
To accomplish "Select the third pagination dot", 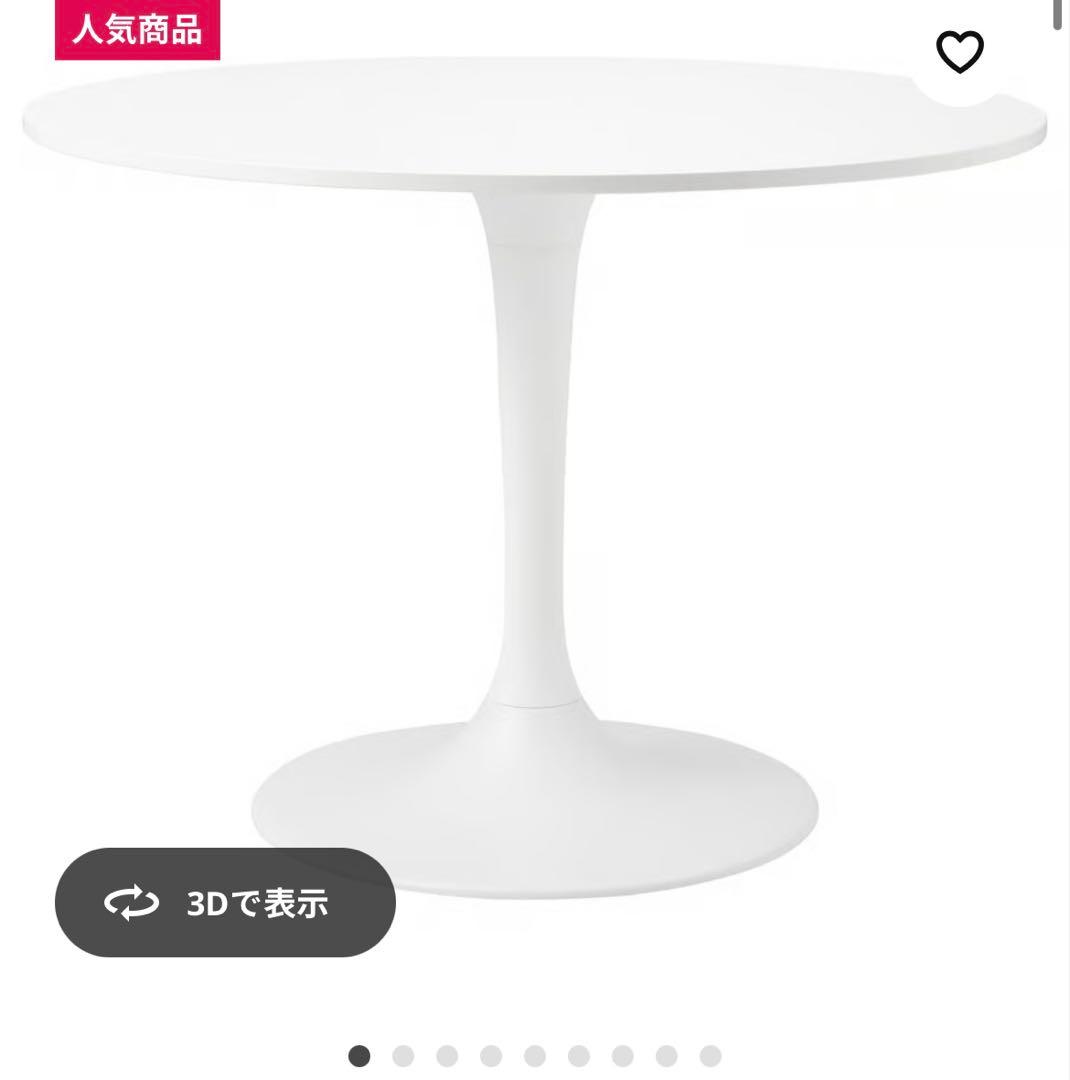I will pyautogui.click(x=446, y=1053).
